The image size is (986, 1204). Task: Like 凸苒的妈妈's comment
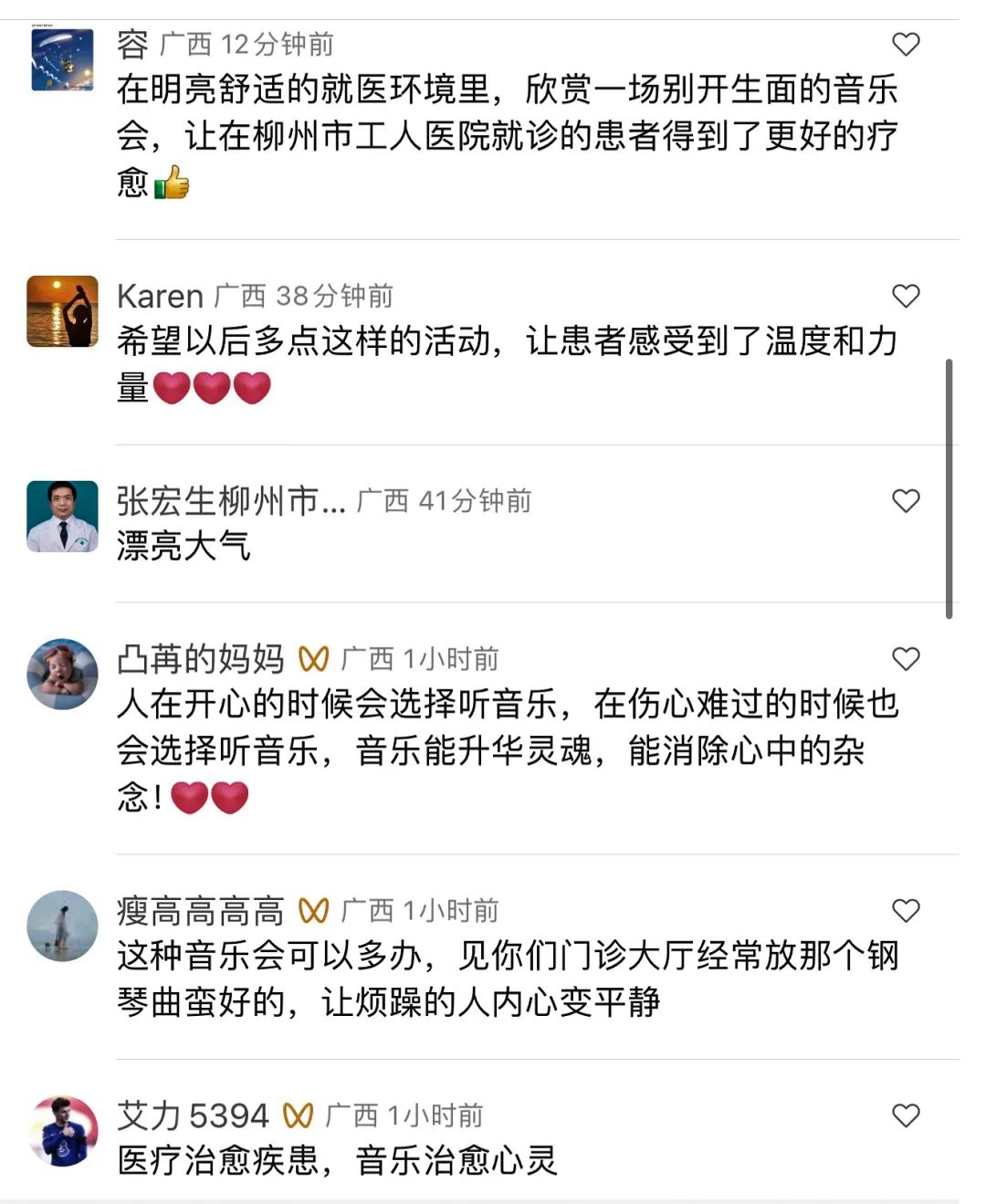(905, 659)
